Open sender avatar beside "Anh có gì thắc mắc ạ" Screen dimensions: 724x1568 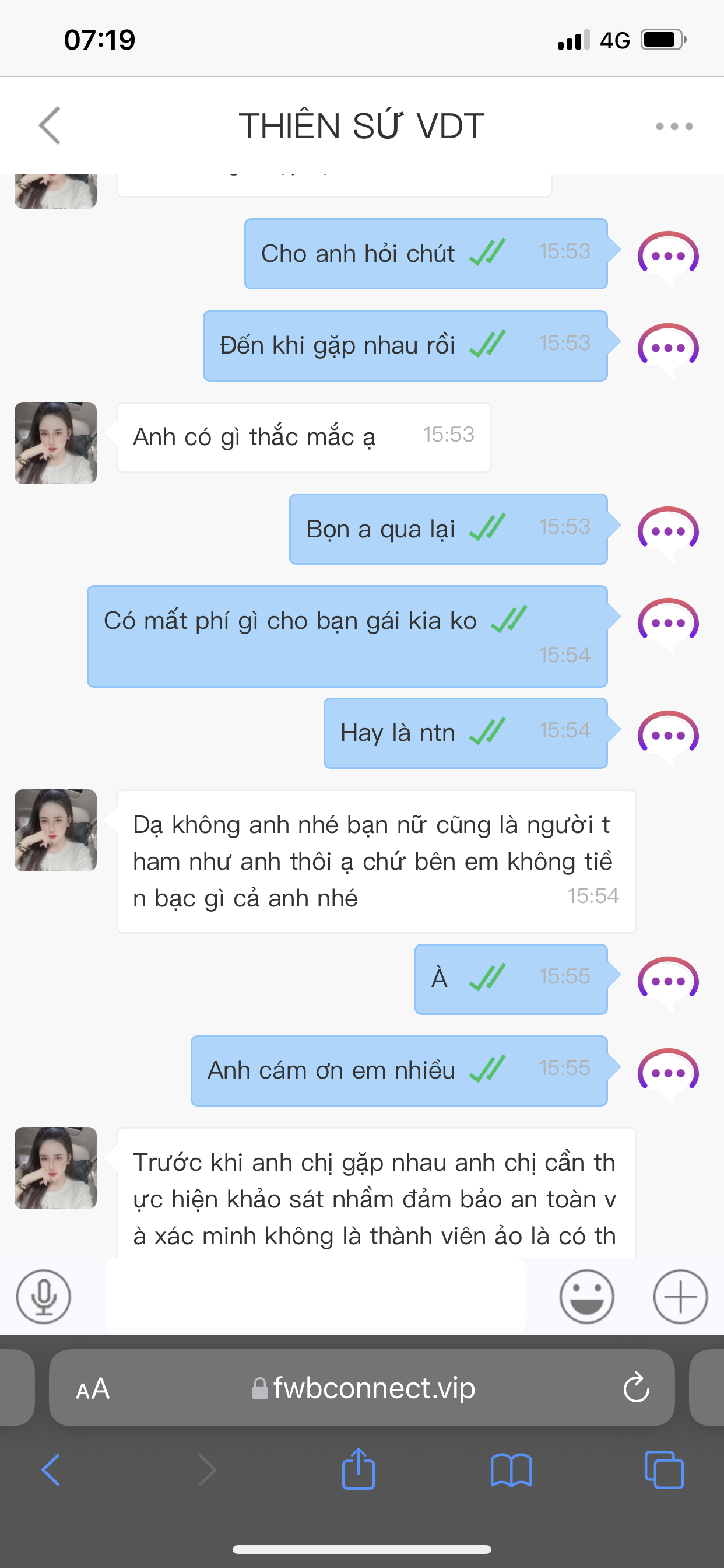point(56,443)
